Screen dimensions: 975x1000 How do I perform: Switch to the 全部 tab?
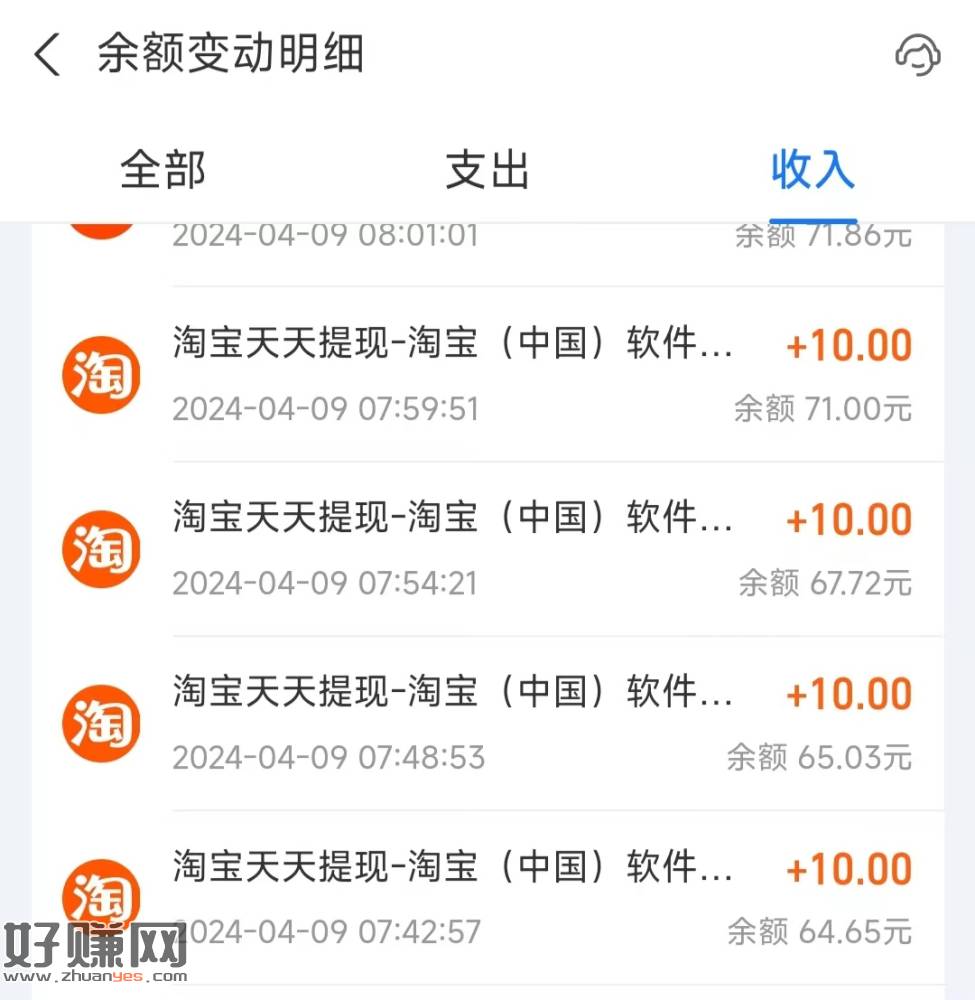[x=163, y=170]
